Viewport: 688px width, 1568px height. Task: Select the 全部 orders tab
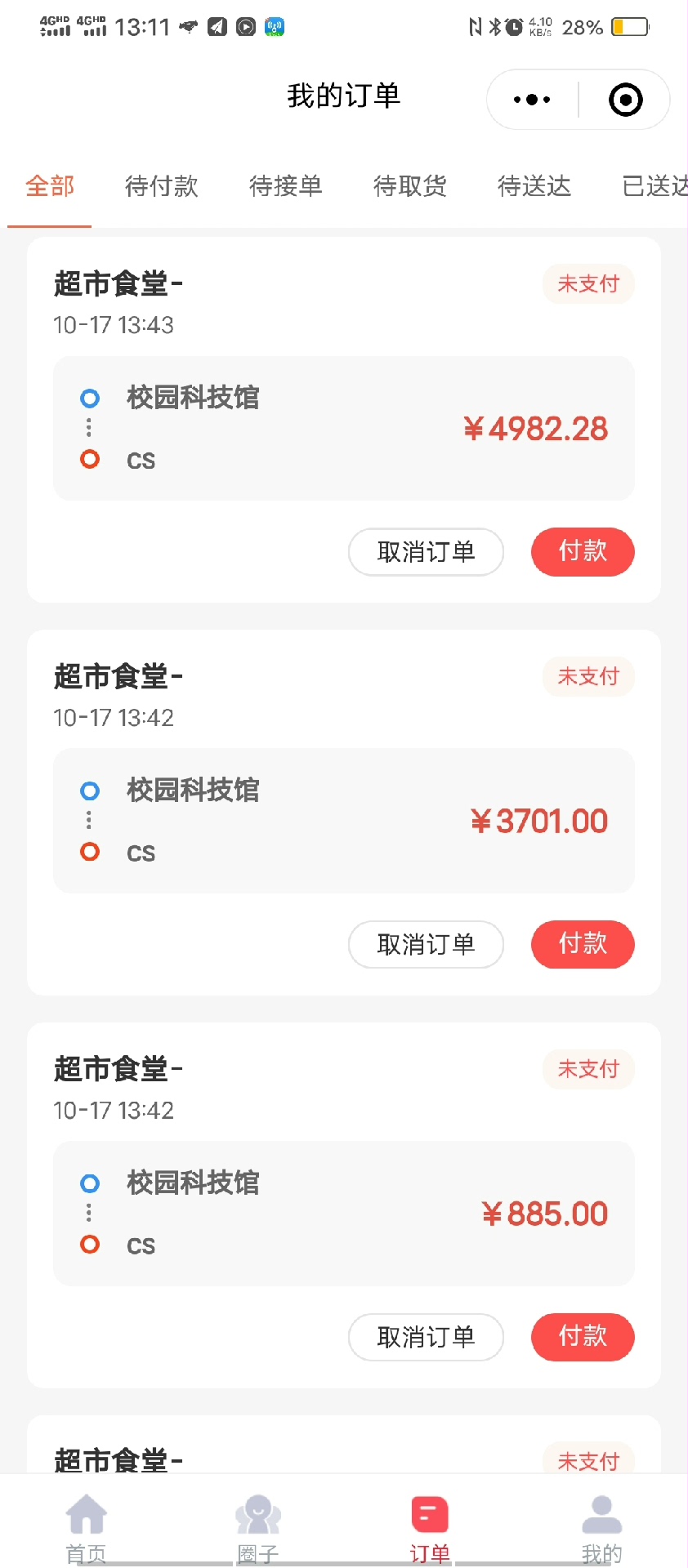pos(50,186)
